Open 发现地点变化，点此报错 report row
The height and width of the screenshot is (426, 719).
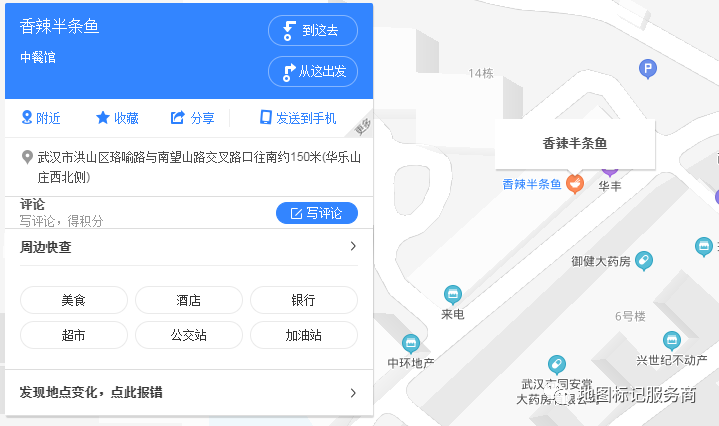pyautogui.click(x=187, y=393)
